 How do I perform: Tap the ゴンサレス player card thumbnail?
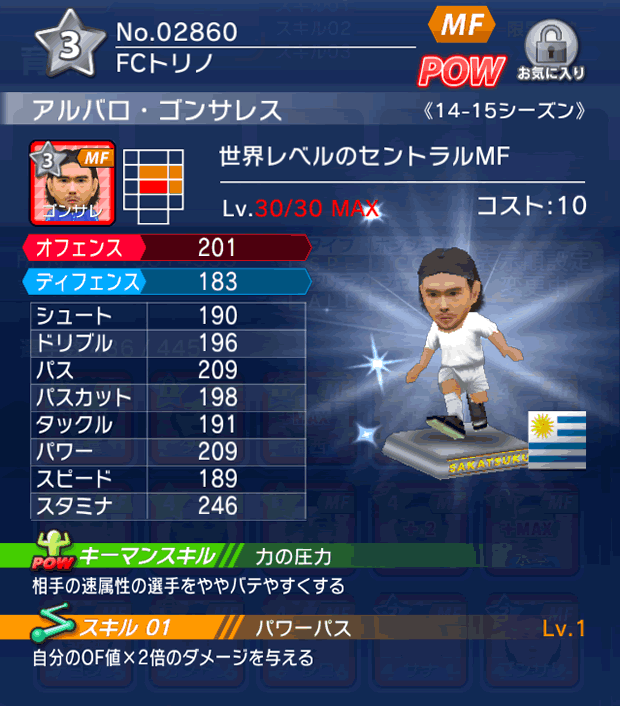[x=72, y=182]
